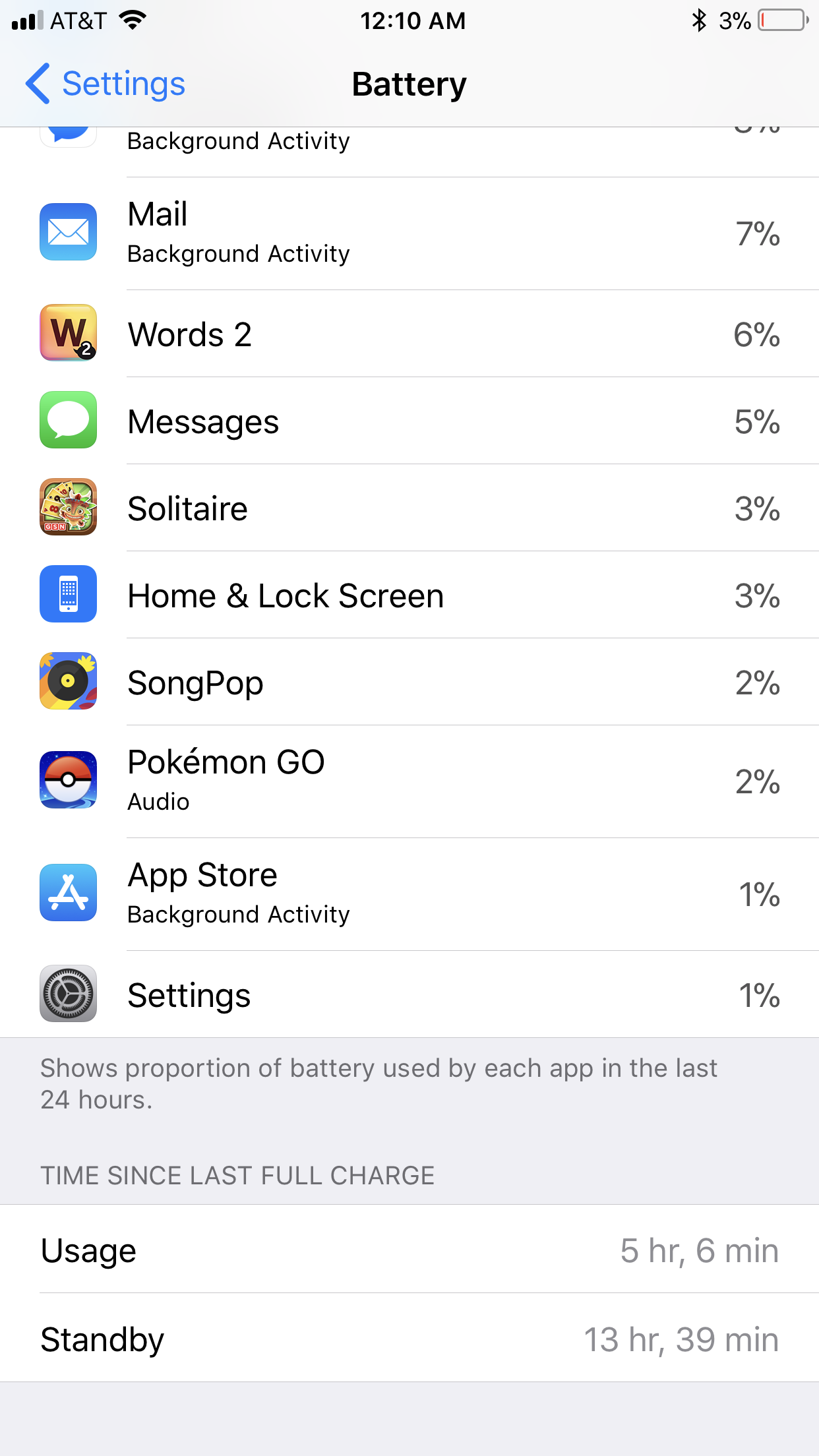Screen dimensions: 819x1456
Task: Tap the SongPop usage row
Action: (x=409, y=682)
